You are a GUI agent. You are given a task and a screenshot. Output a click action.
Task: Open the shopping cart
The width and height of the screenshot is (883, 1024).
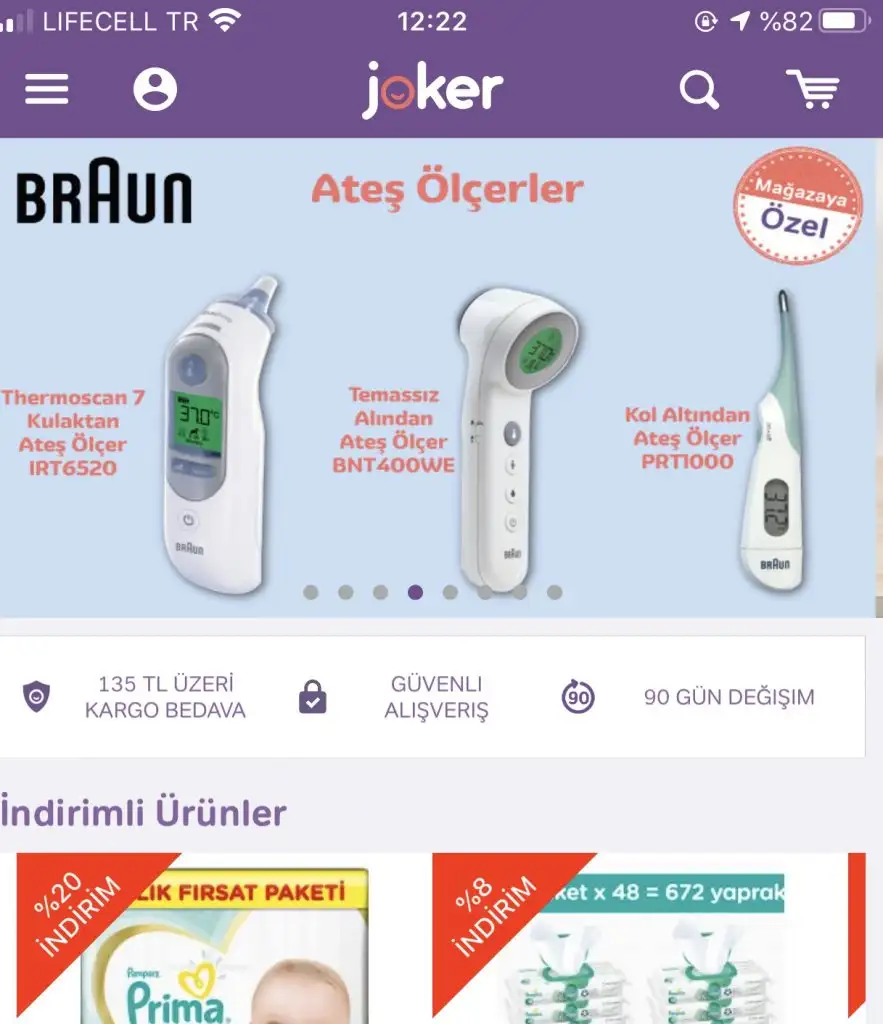[x=812, y=90]
